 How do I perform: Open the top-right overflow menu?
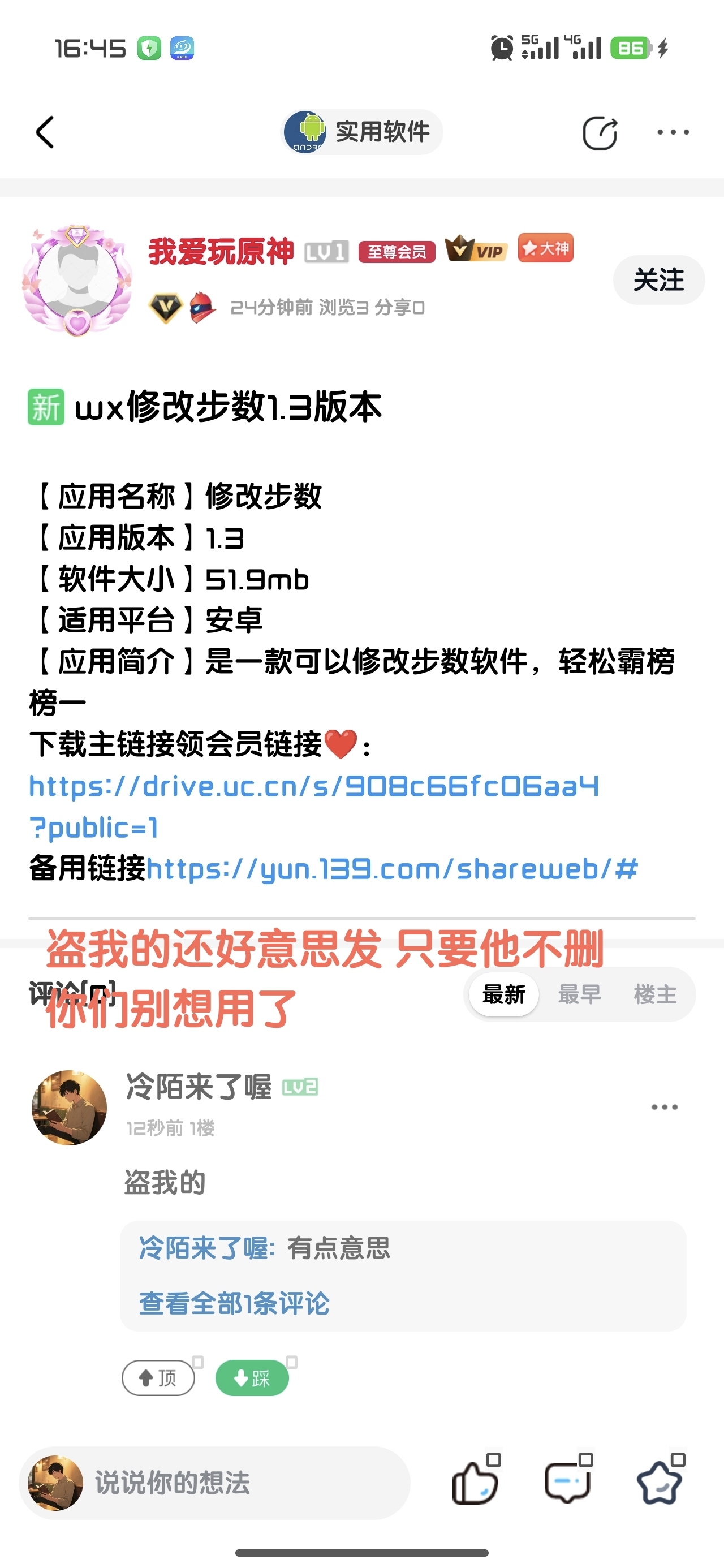click(673, 132)
